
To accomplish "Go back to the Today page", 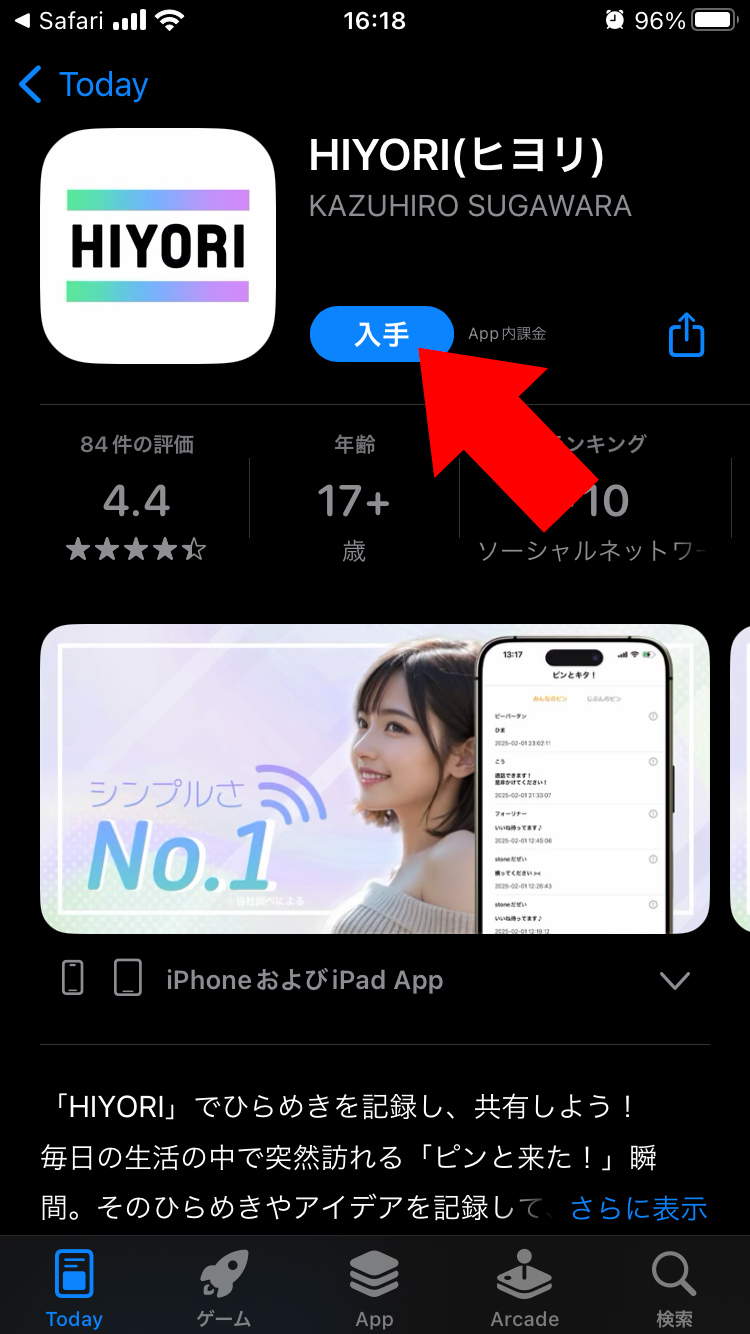I will pos(84,85).
